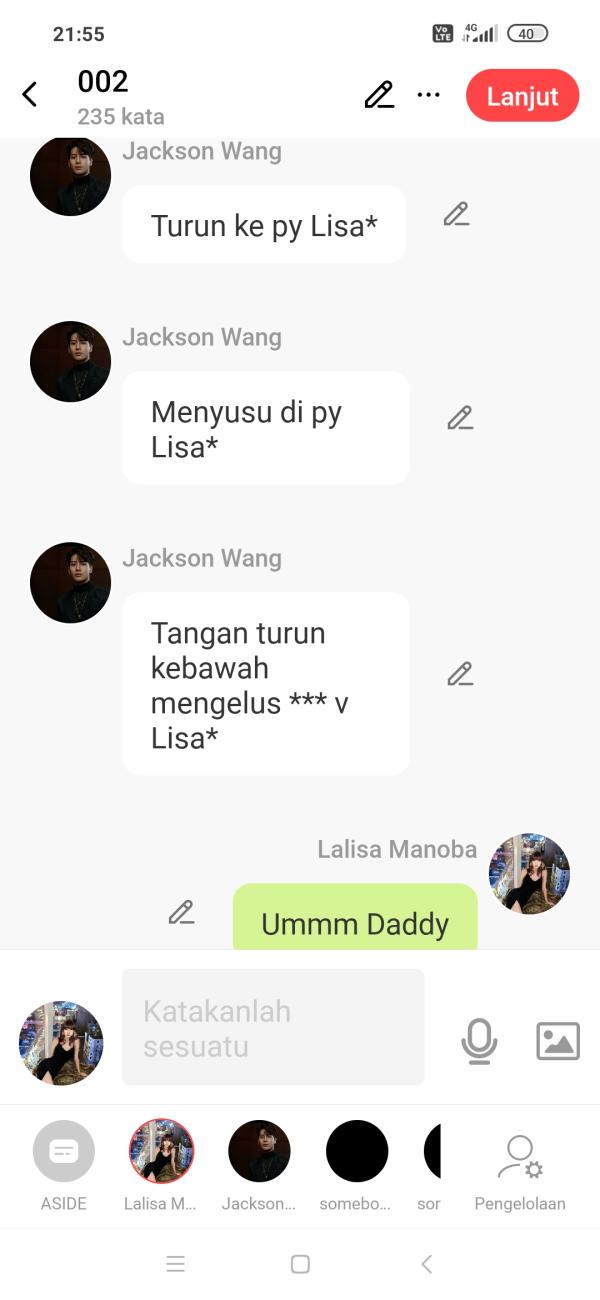Tap the red Lanjut button
Screen dimensions: 600x1300
click(522, 96)
